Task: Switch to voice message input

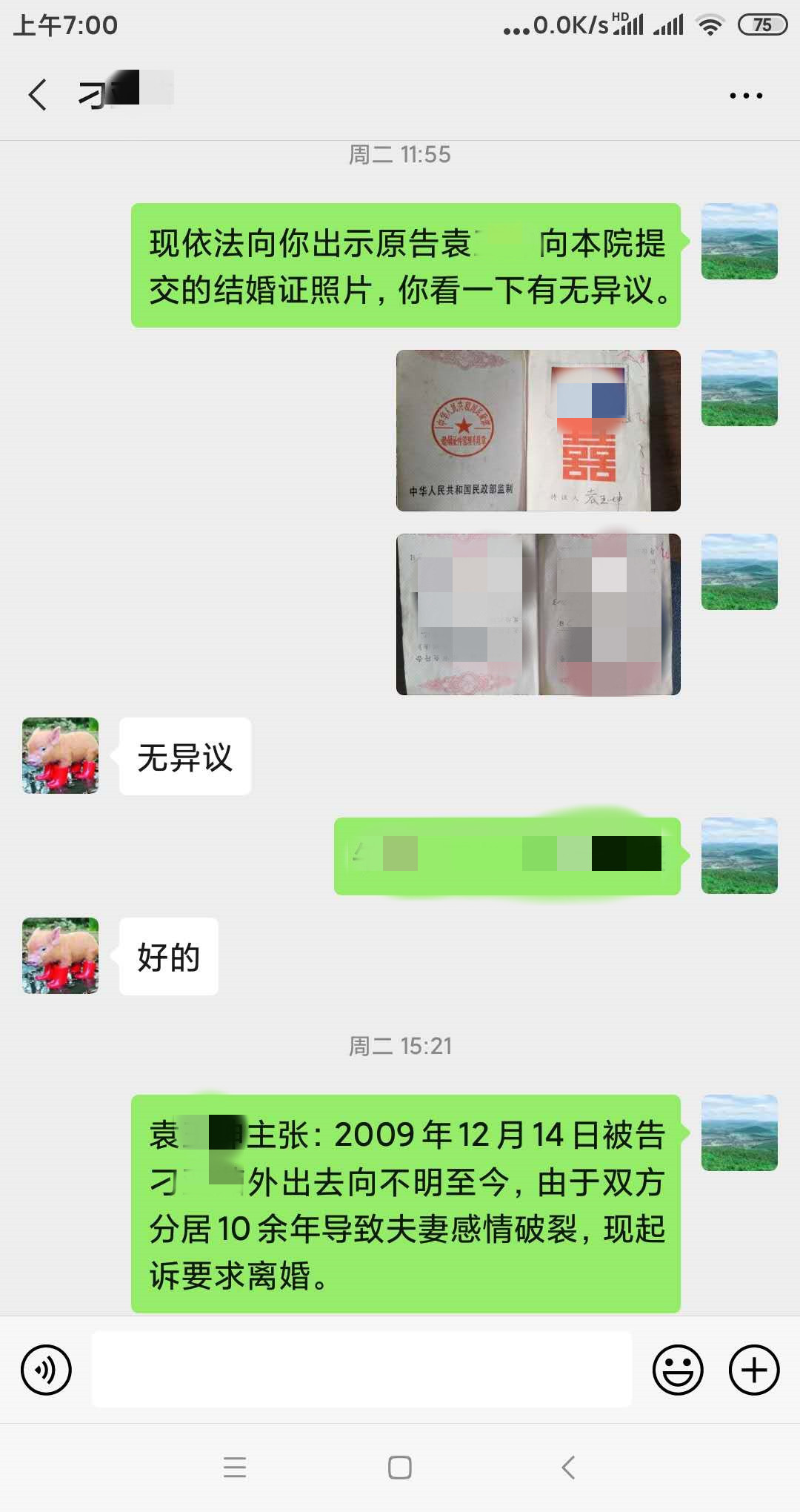Action: [46, 1370]
